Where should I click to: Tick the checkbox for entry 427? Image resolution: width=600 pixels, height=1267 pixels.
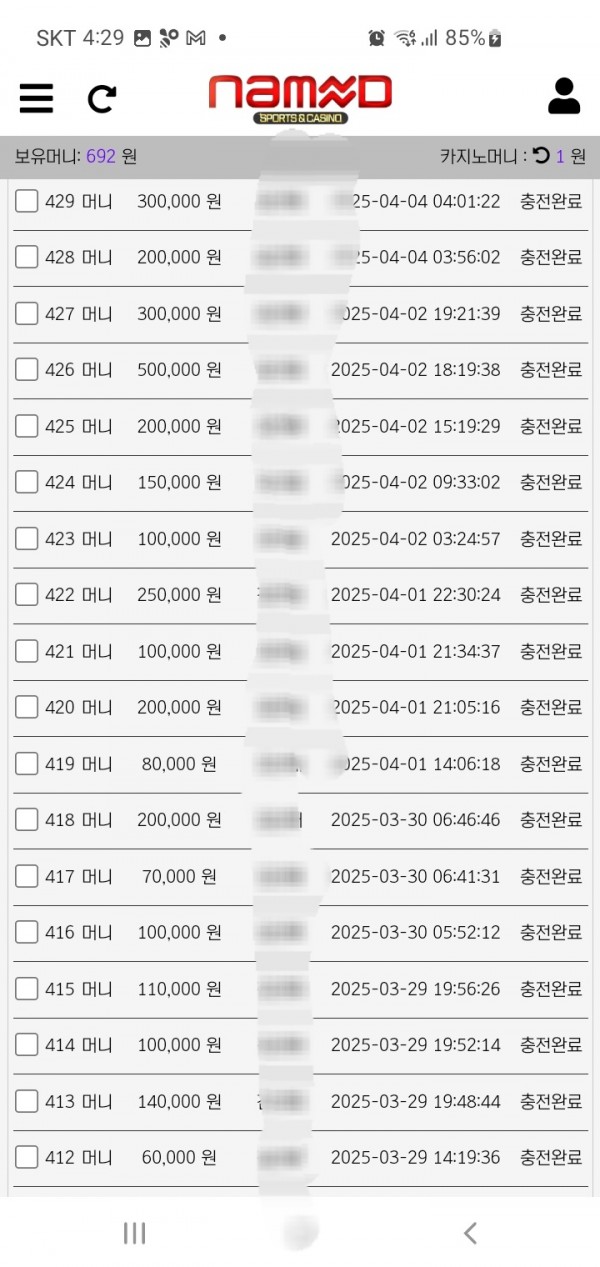point(27,313)
